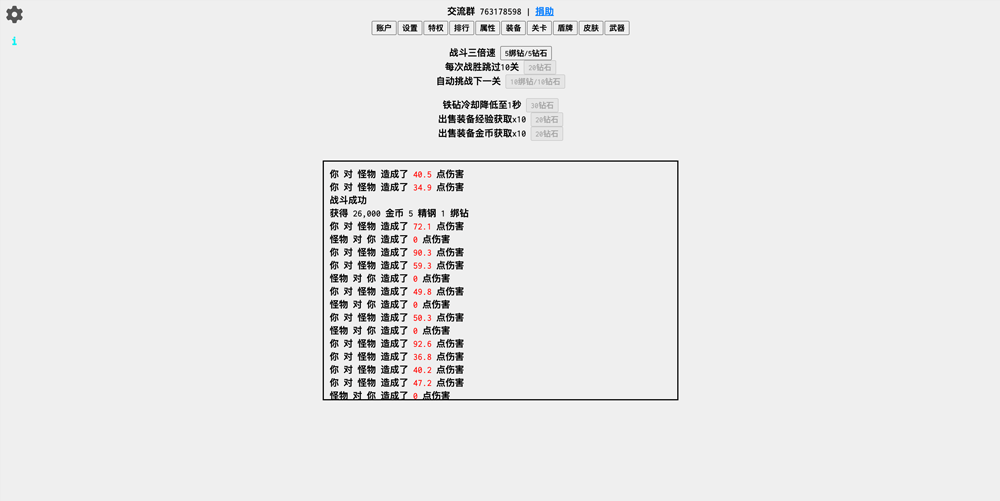This screenshot has width=1000, height=501.
Task: Open the 捐助 donation link
Action: pyautogui.click(x=544, y=12)
